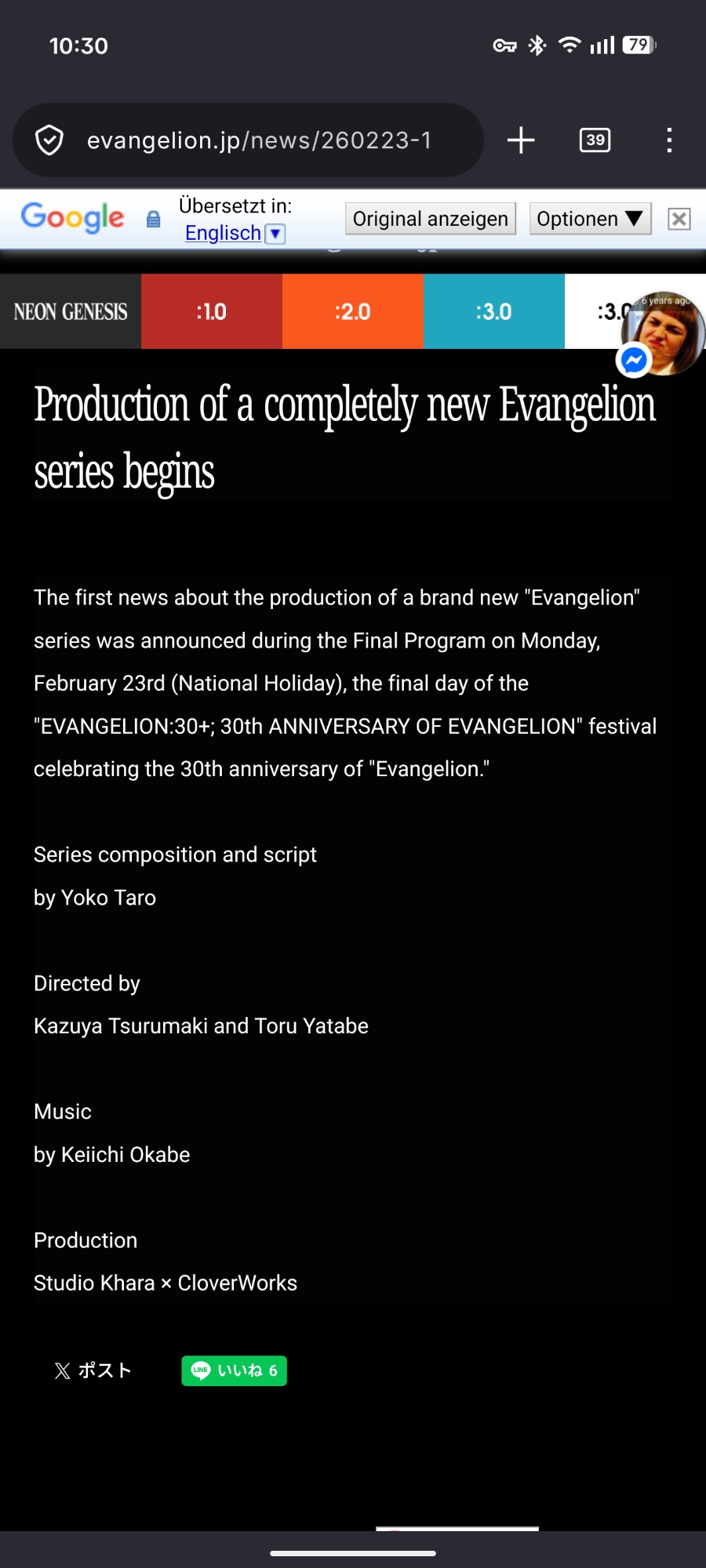Select the :3.0 tab
This screenshot has width=706, height=1568.
[x=493, y=311]
